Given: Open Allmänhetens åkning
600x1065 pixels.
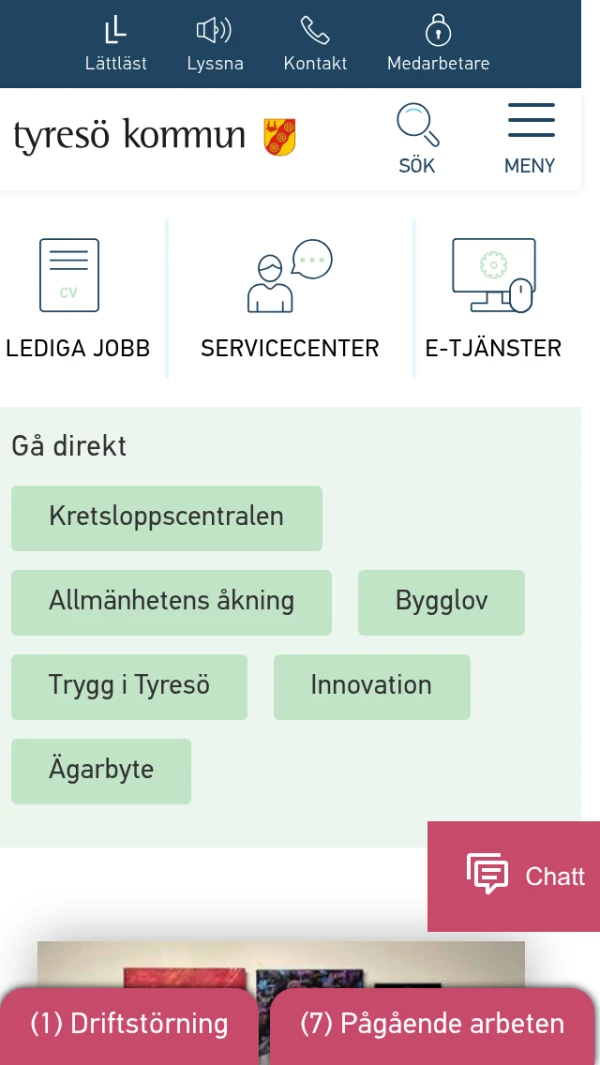Looking at the screenshot, I should 171,602.
